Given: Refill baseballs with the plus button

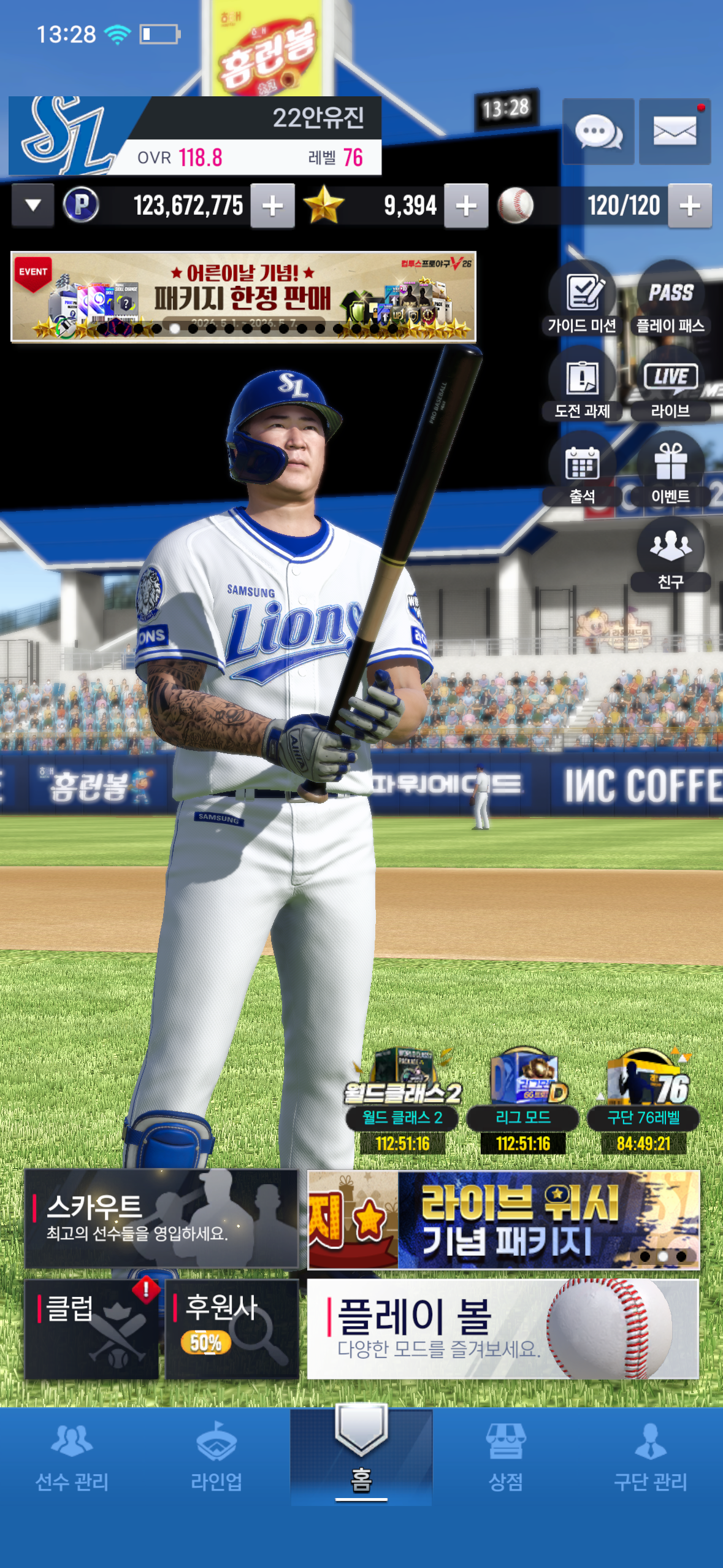Looking at the screenshot, I should point(690,206).
